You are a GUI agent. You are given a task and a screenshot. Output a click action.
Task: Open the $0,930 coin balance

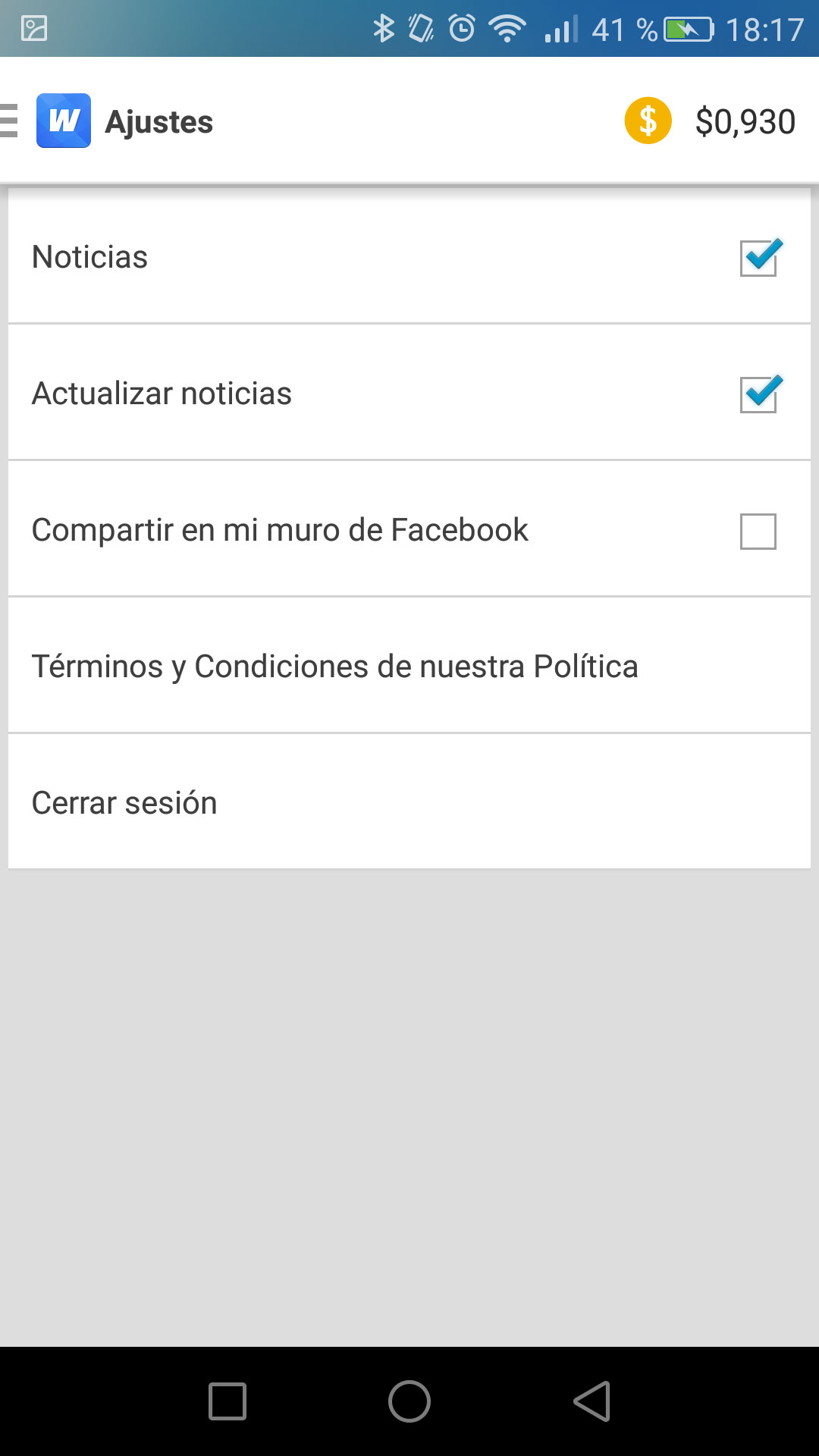710,121
